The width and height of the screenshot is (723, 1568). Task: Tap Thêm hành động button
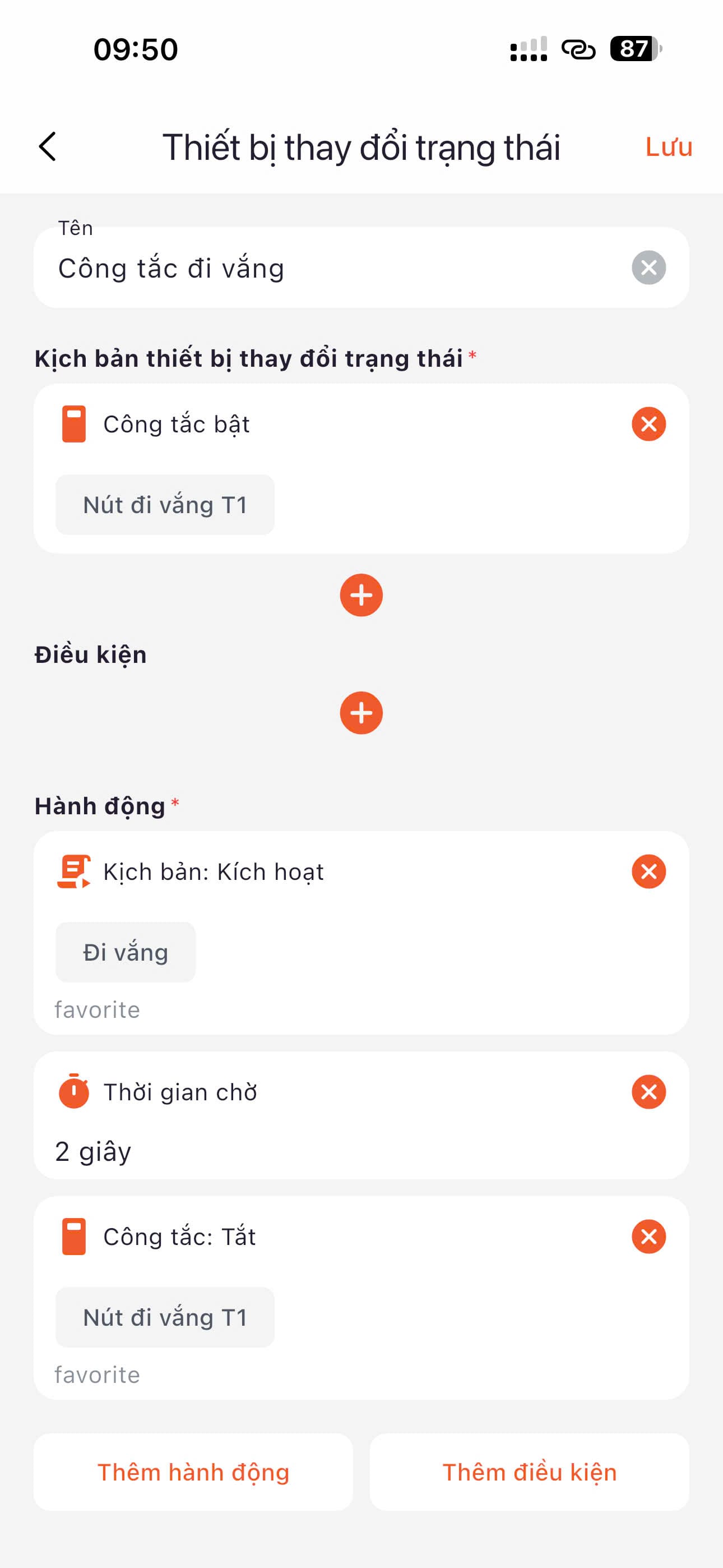pyautogui.click(x=193, y=1473)
